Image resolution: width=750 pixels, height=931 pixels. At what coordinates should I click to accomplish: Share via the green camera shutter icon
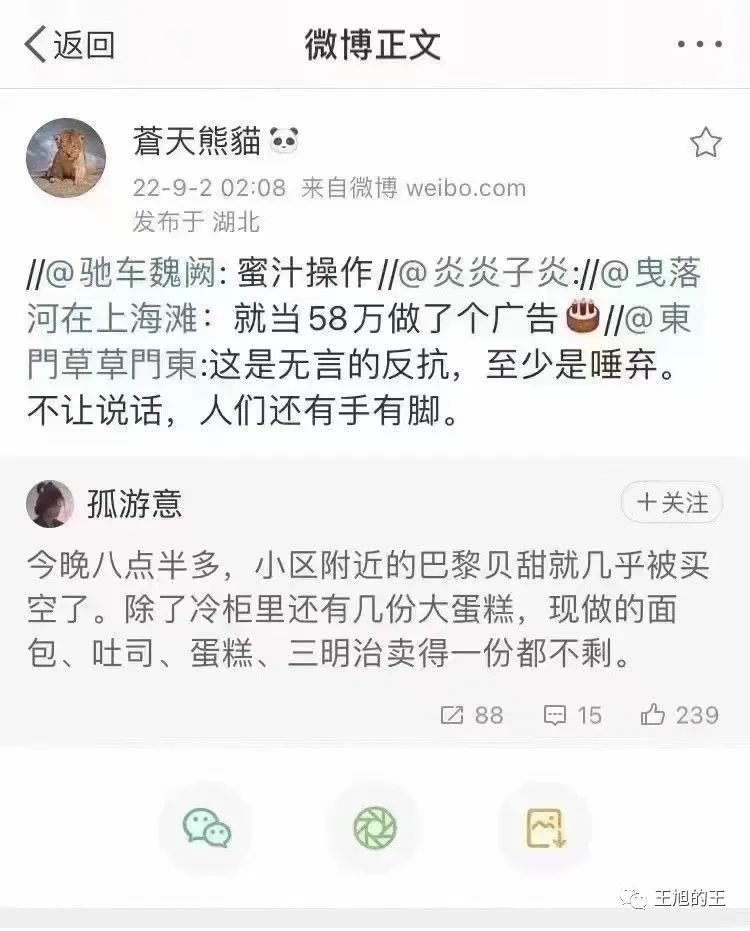pos(375,828)
